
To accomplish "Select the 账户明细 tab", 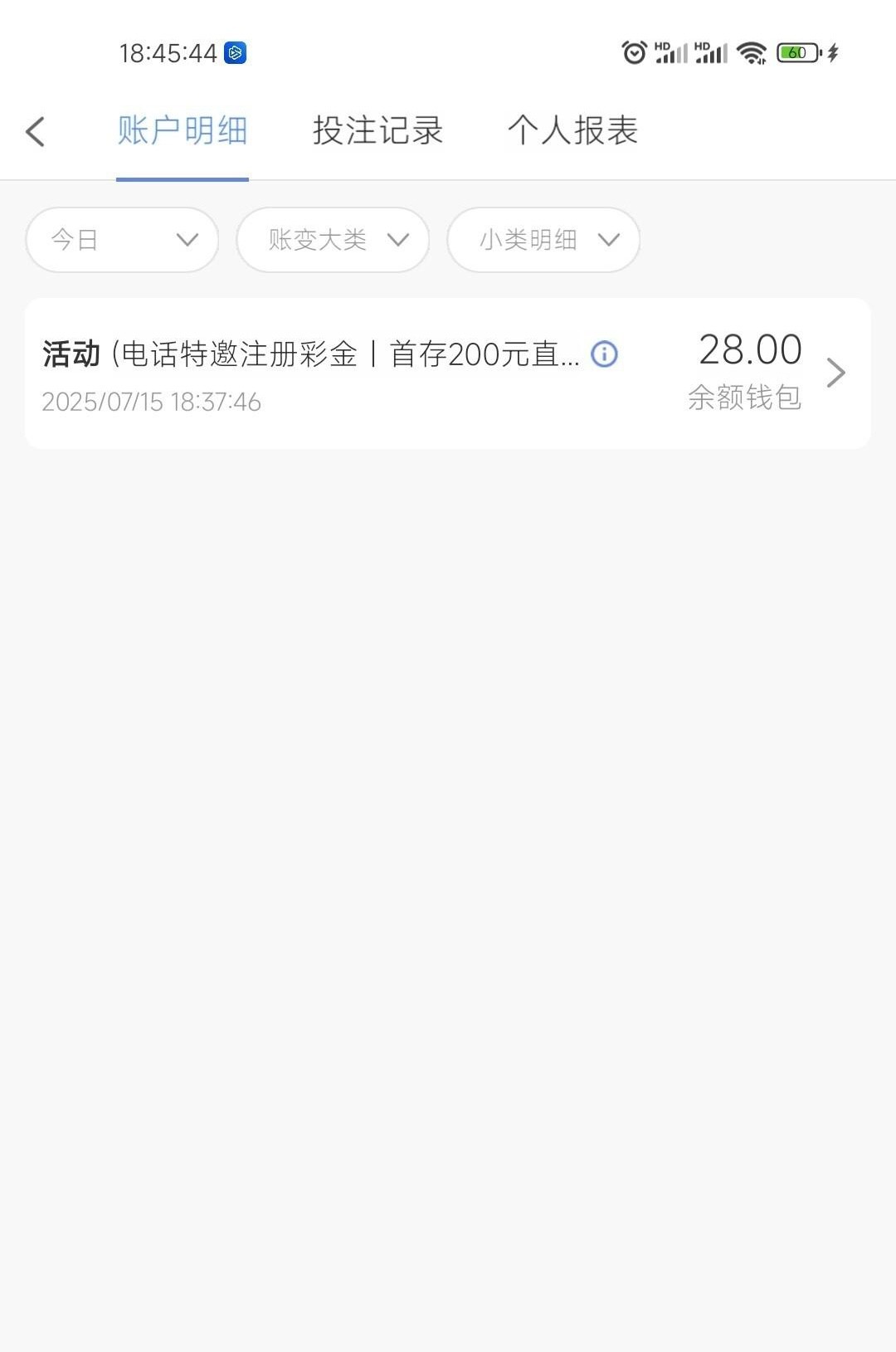I will tap(183, 131).
